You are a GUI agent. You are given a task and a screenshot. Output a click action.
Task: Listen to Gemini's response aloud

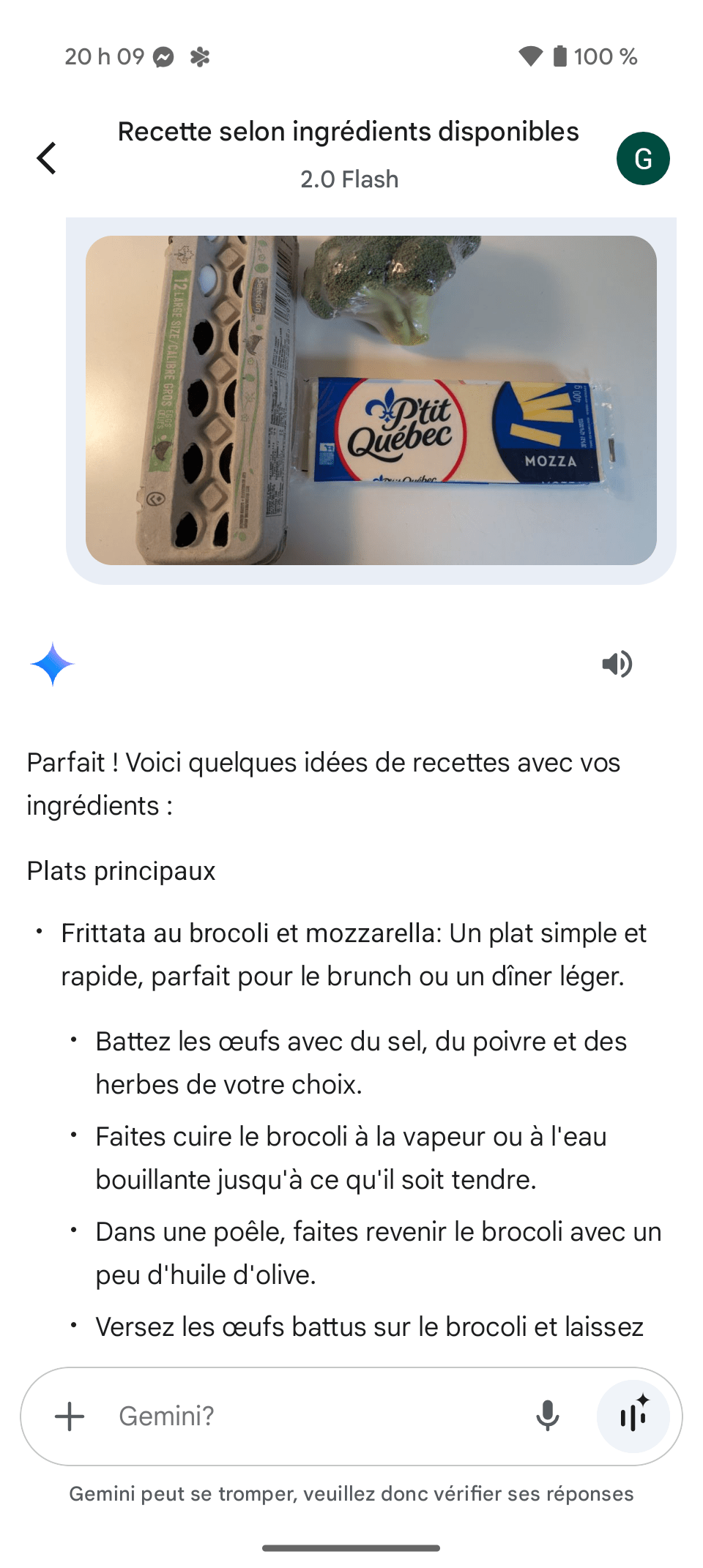pos(617,664)
